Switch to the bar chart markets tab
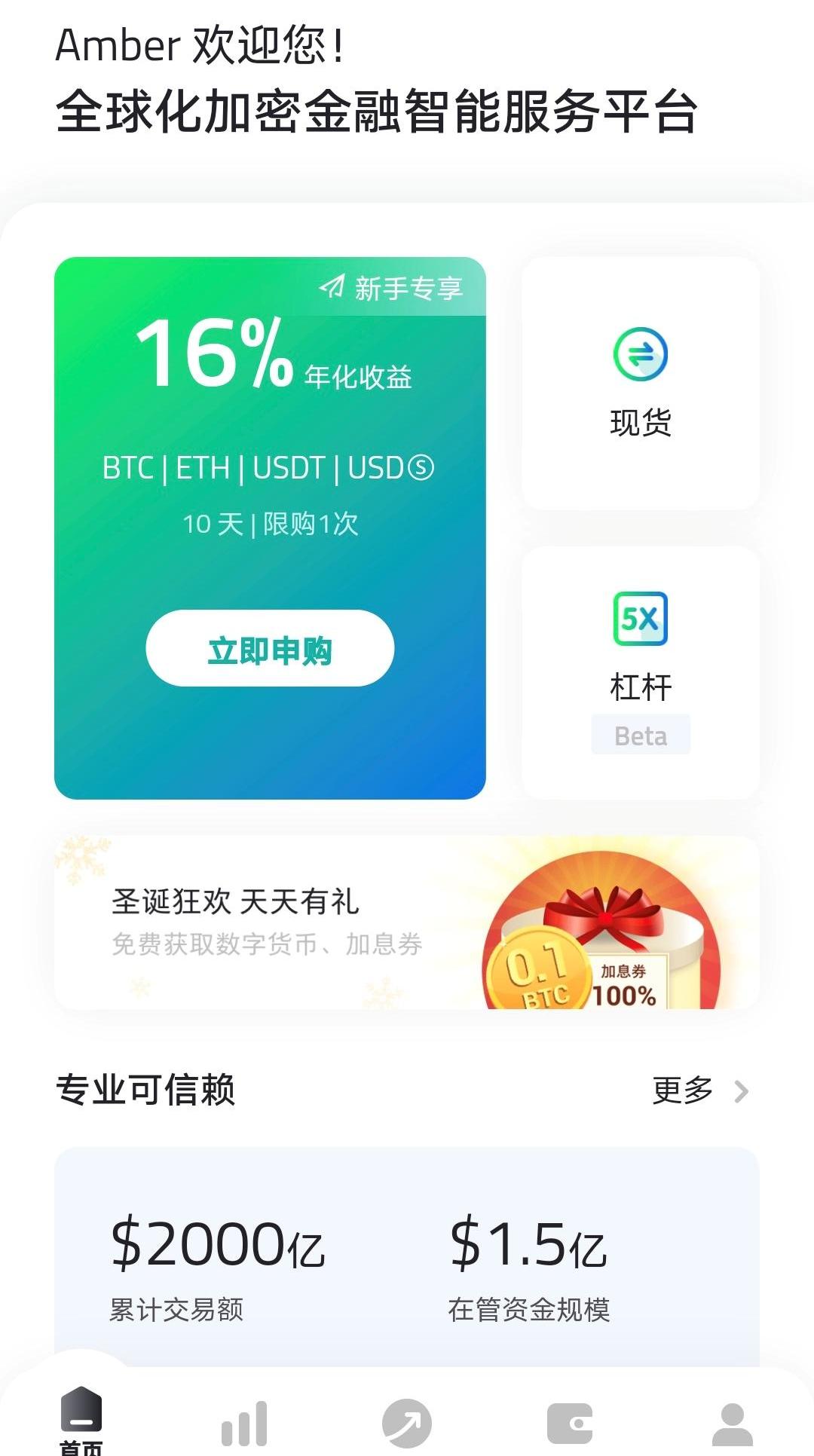 [244, 1424]
